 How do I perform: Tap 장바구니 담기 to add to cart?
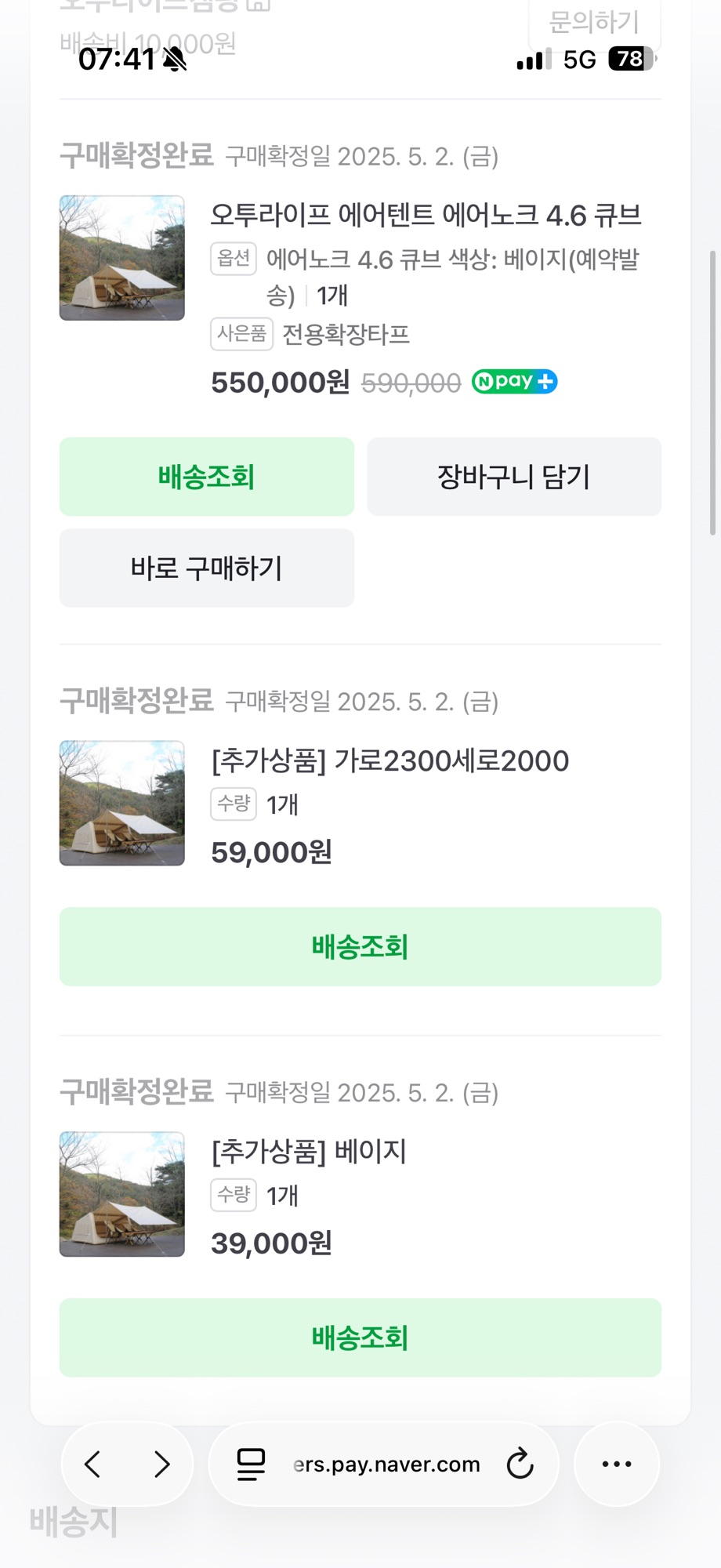pos(514,477)
